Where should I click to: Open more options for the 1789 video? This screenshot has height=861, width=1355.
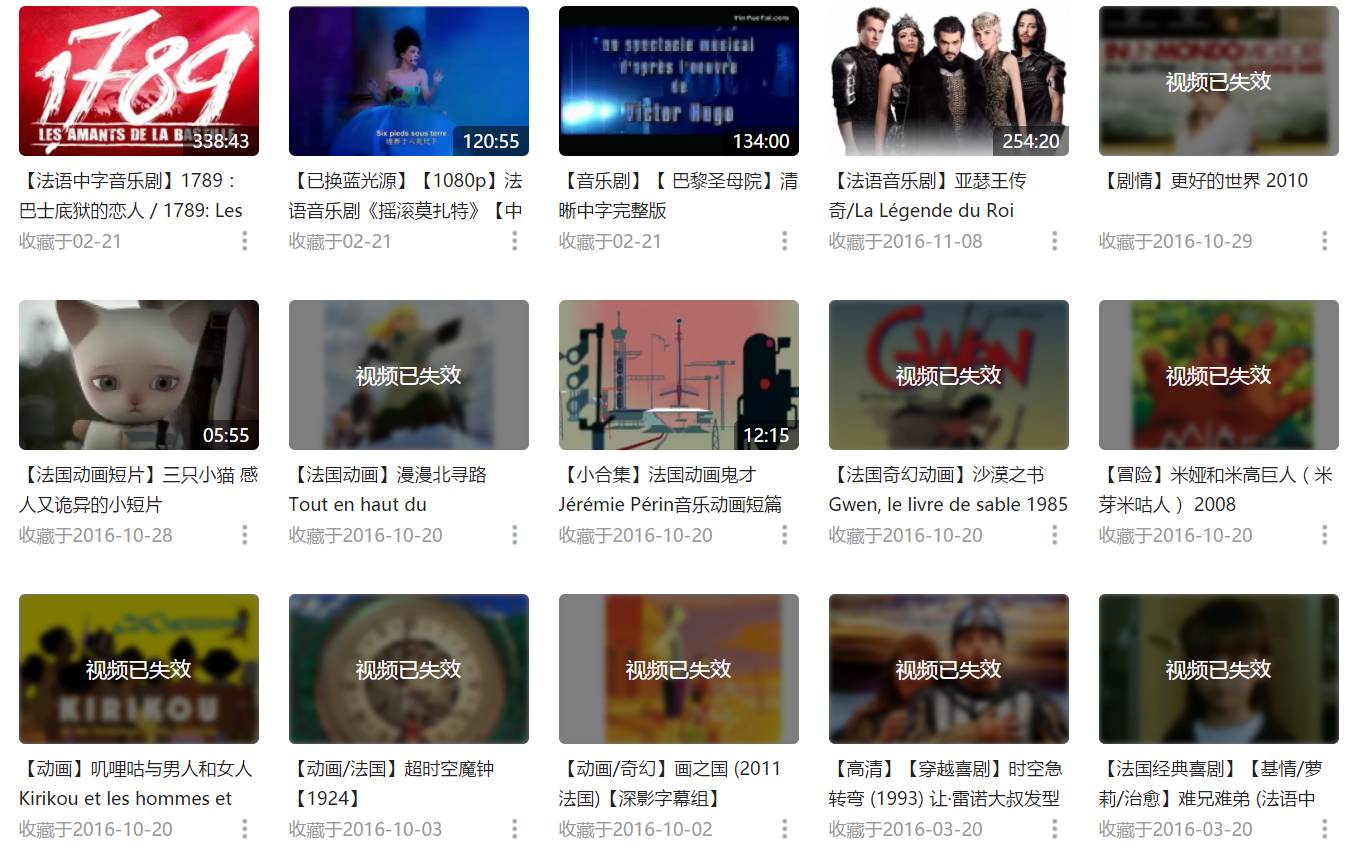point(244,241)
